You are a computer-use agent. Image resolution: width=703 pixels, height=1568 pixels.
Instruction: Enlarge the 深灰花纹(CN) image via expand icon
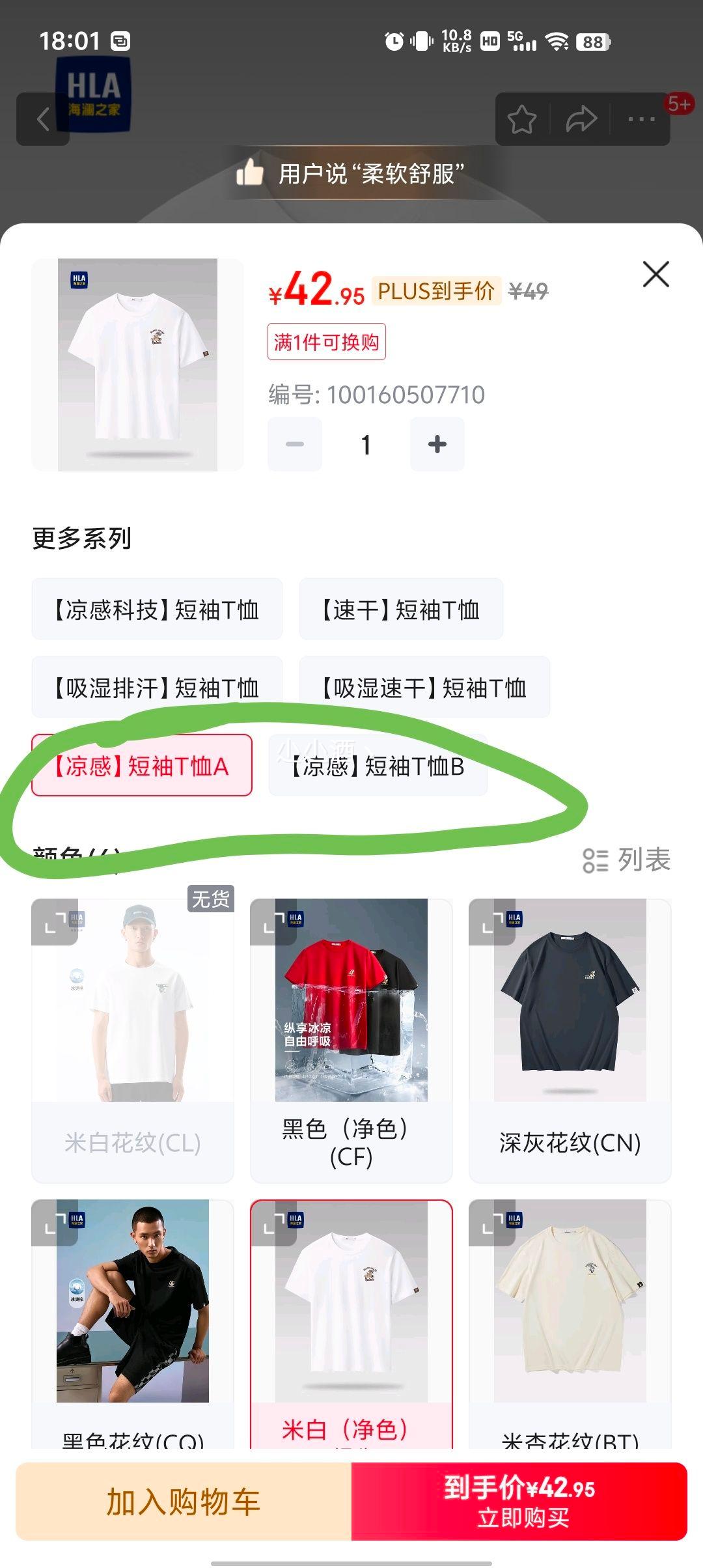[492, 922]
